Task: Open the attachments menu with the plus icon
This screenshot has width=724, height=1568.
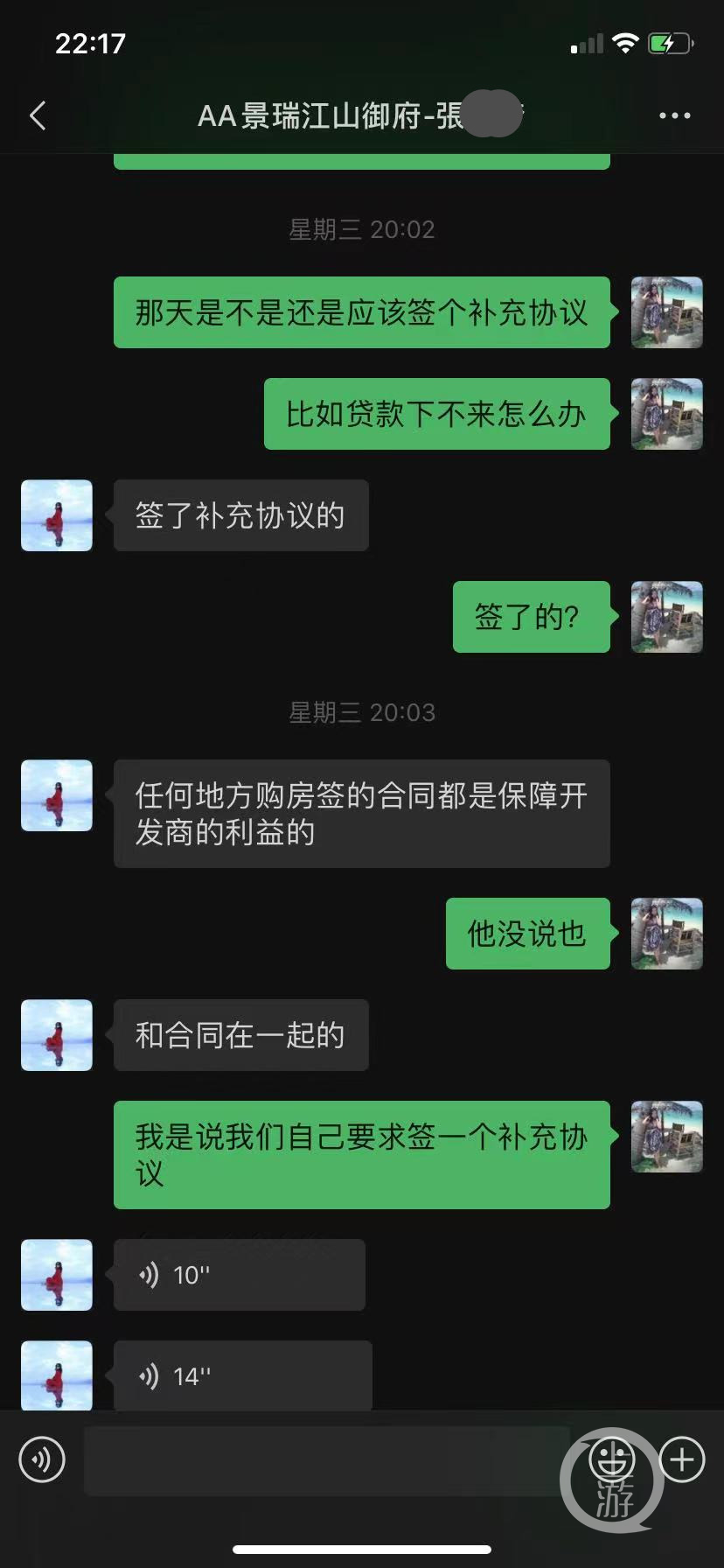Action: pyautogui.click(x=681, y=1459)
